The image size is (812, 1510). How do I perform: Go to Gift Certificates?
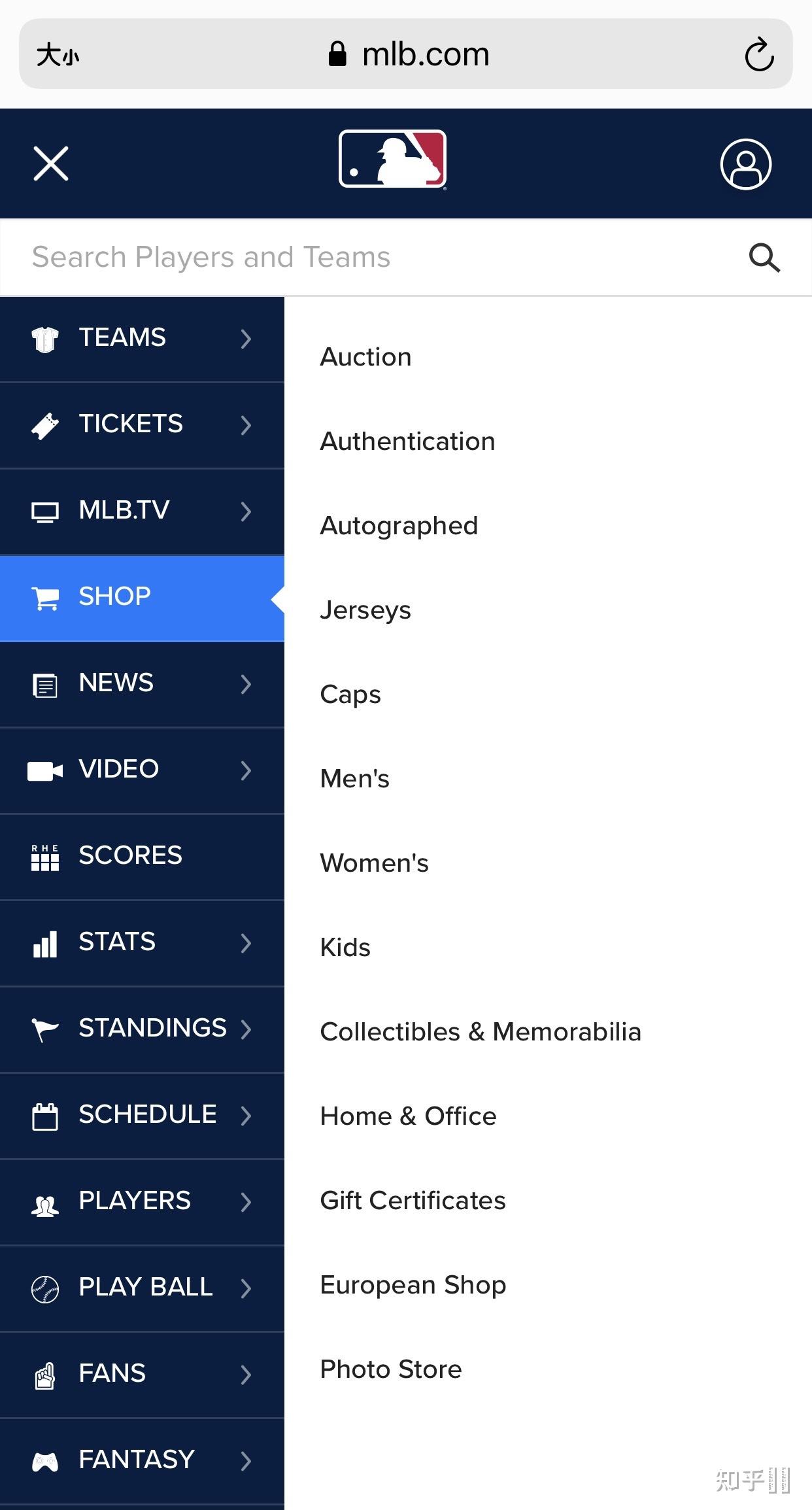(x=413, y=1201)
